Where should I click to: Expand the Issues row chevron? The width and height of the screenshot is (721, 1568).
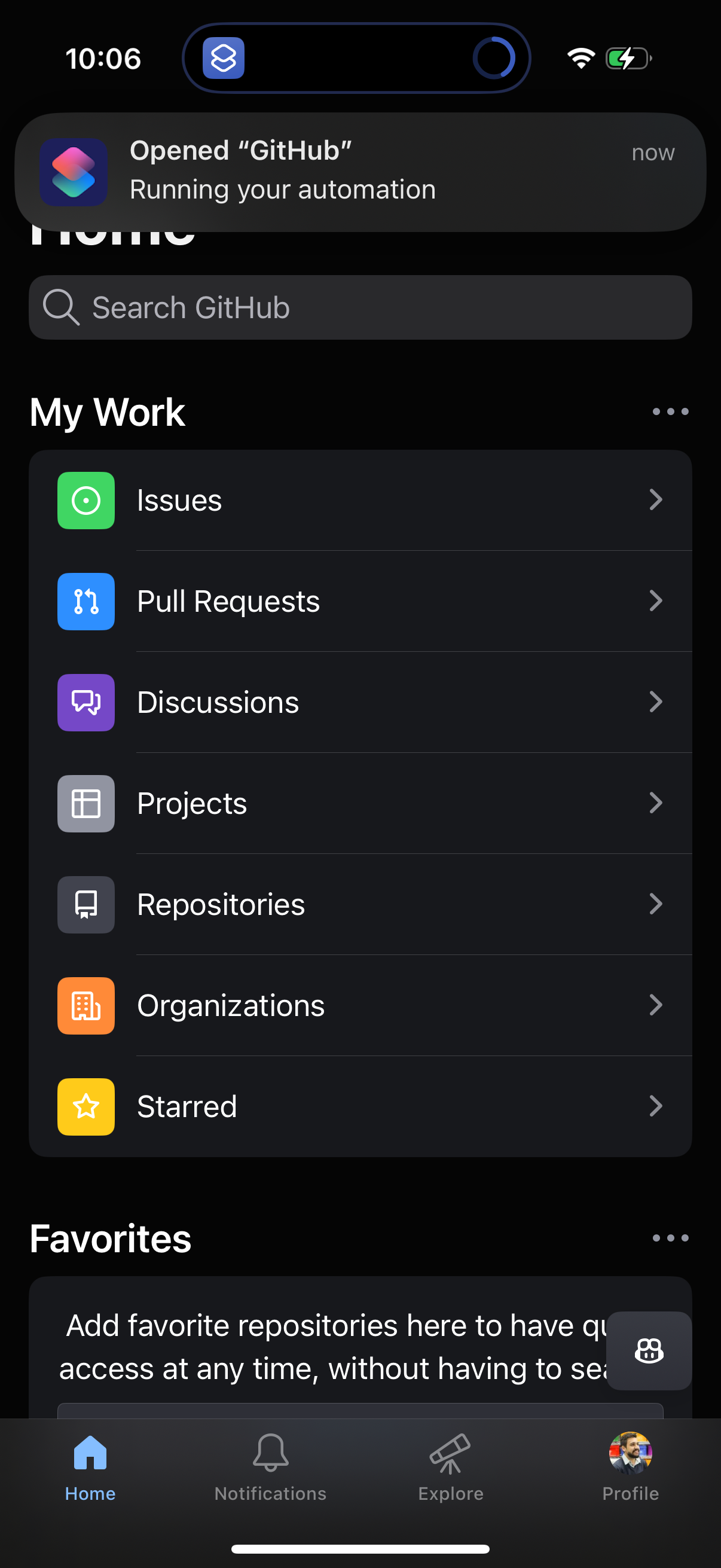[656, 500]
